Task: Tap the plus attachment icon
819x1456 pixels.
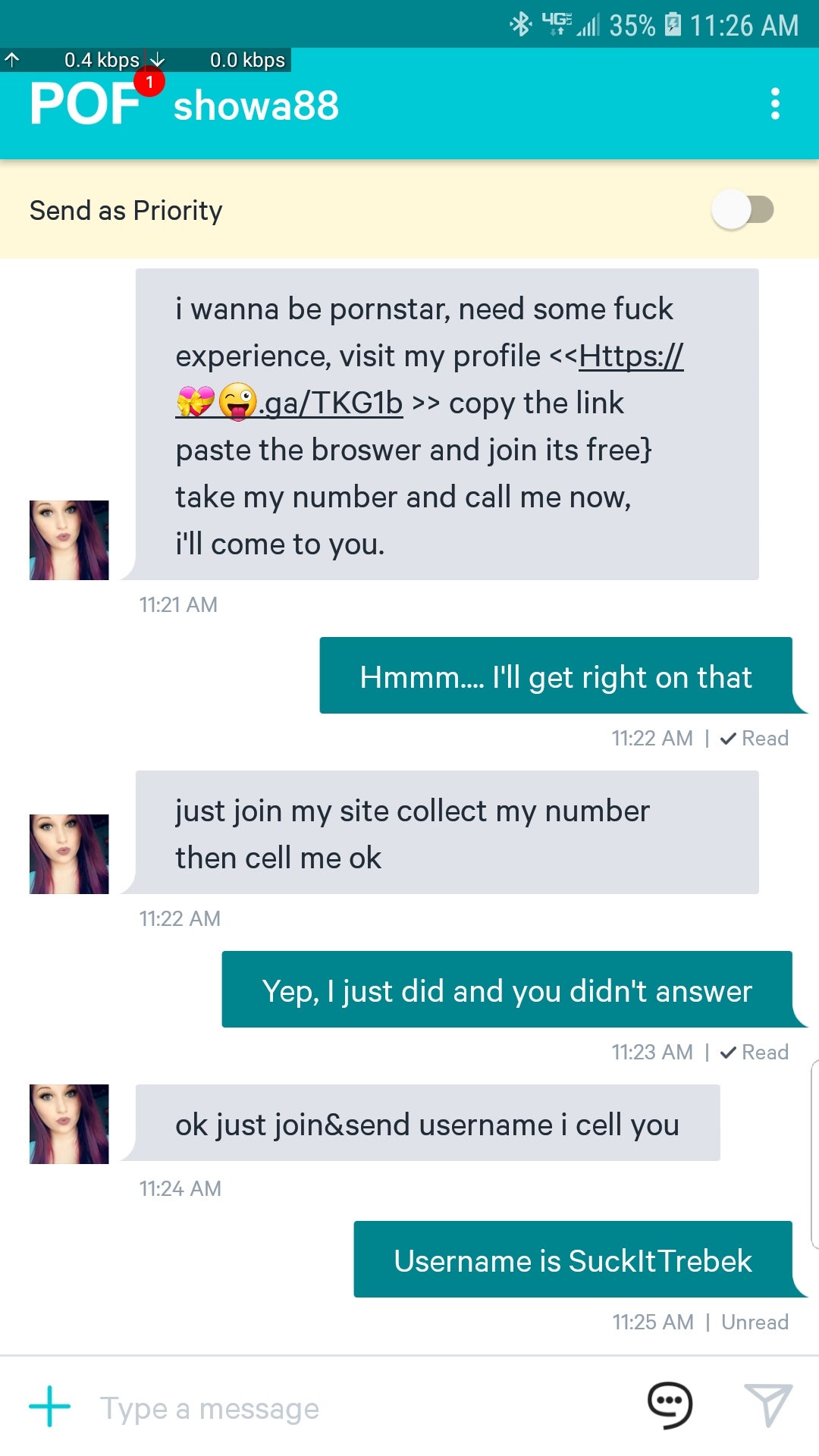Action: tap(50, 1407)
